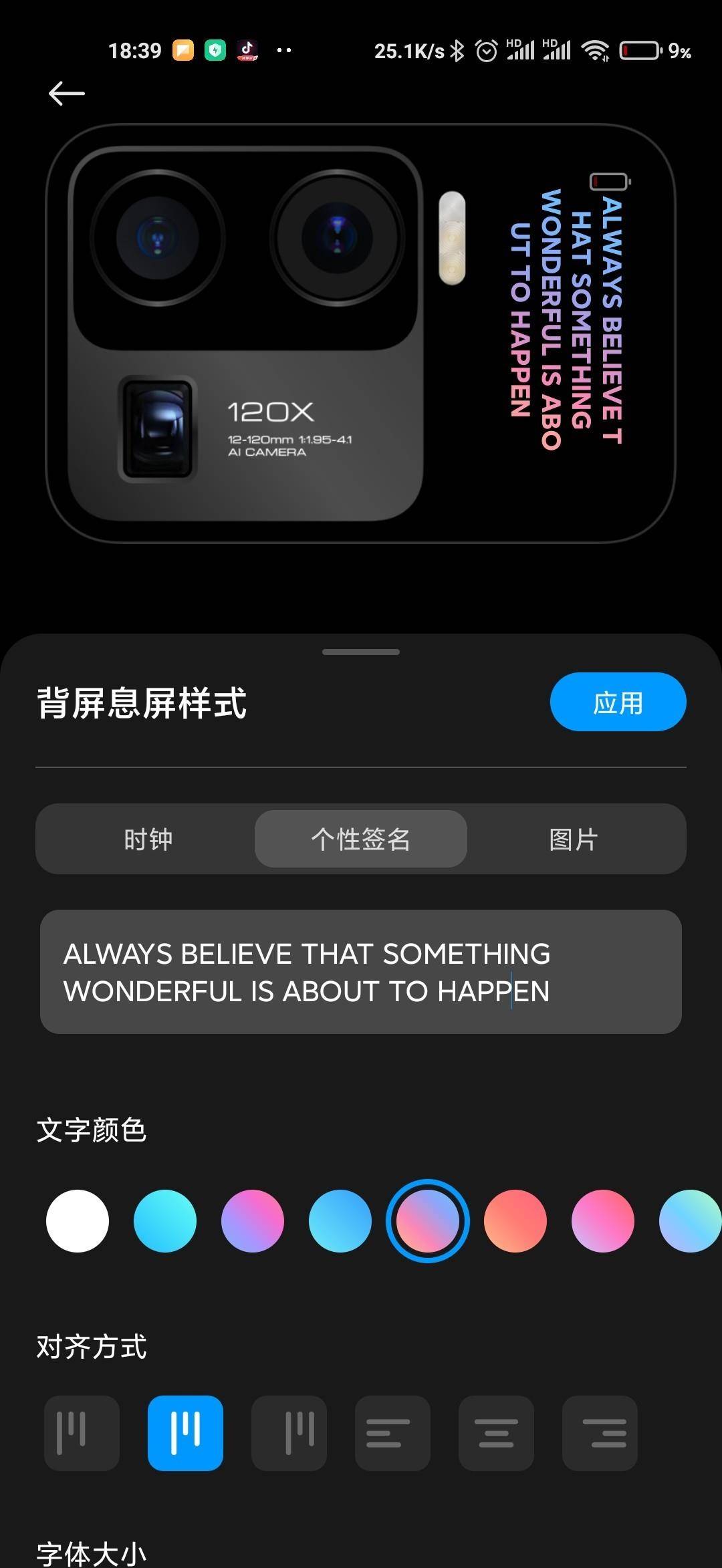
Task: Pick the cyan gradient text color
Action: tap(165, 1221)
